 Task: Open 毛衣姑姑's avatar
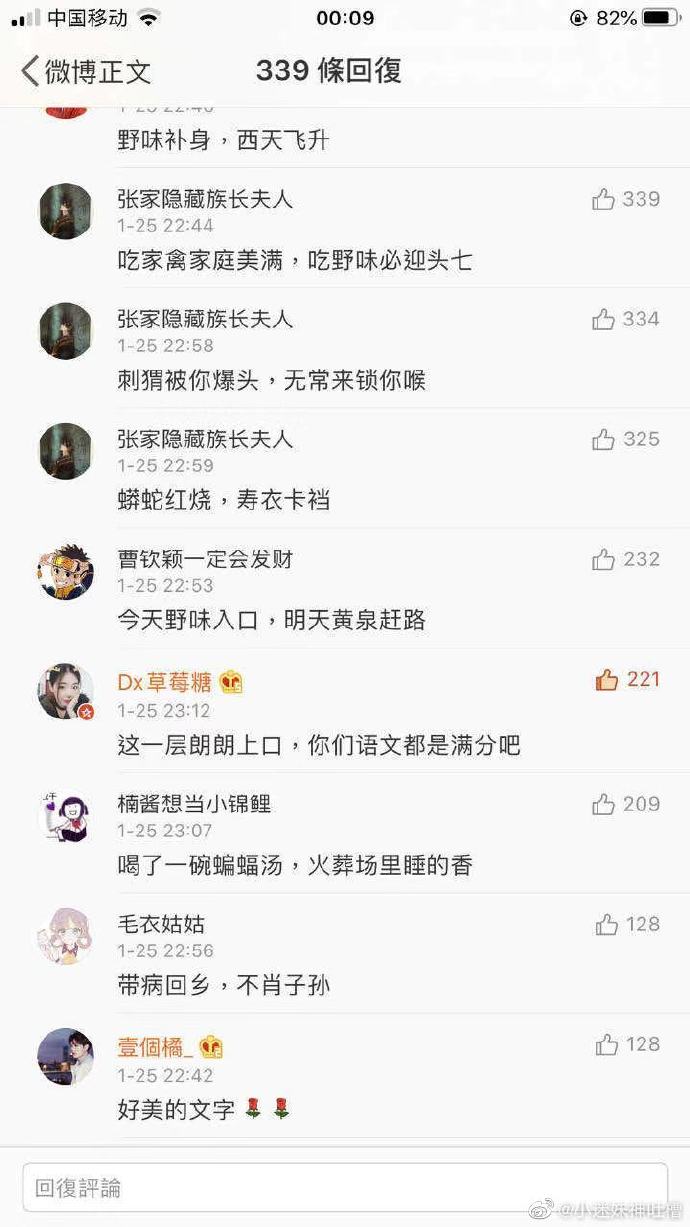point(66,937)
